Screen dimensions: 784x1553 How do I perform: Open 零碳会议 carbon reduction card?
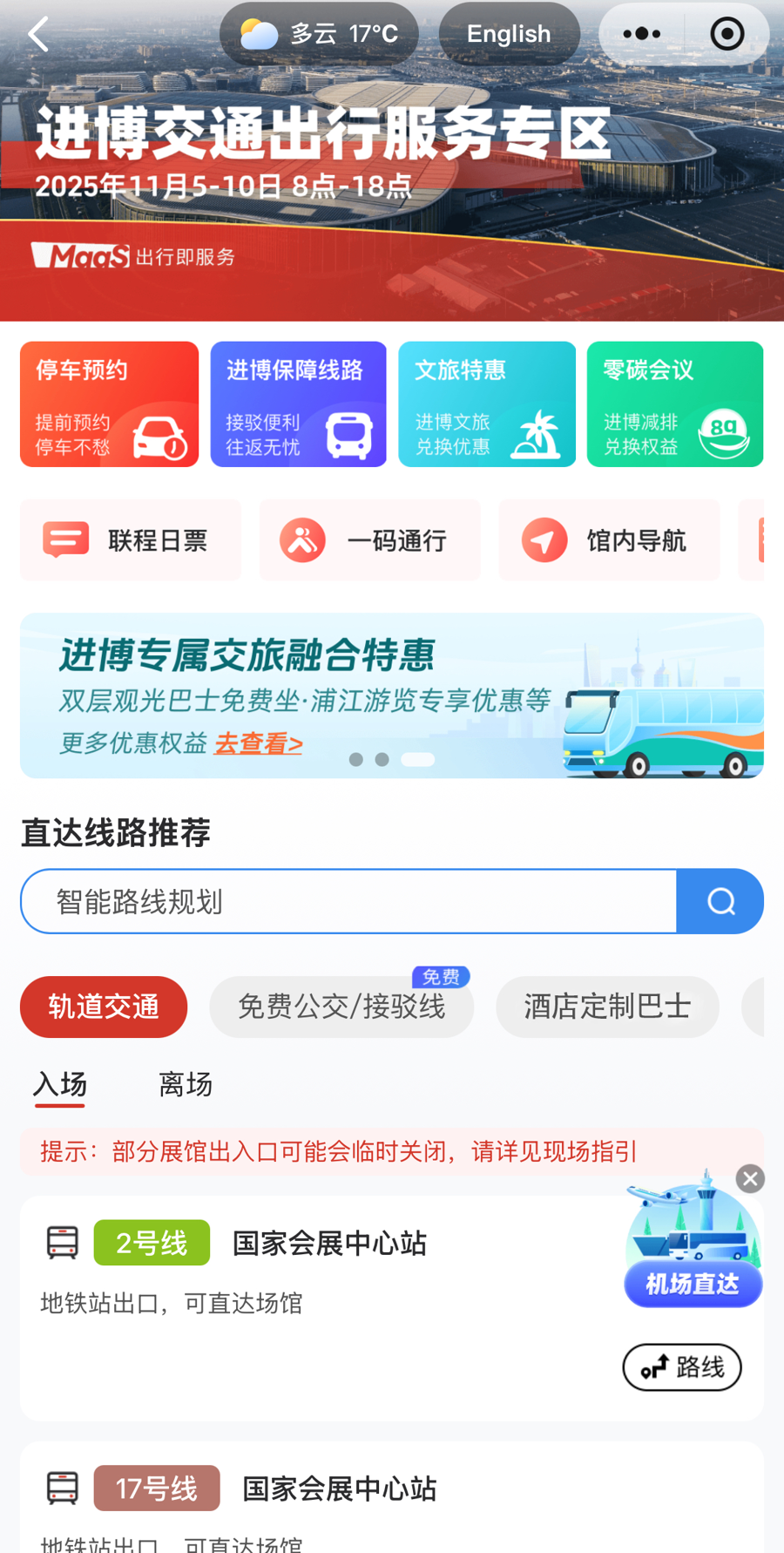(x=675, y=404)
